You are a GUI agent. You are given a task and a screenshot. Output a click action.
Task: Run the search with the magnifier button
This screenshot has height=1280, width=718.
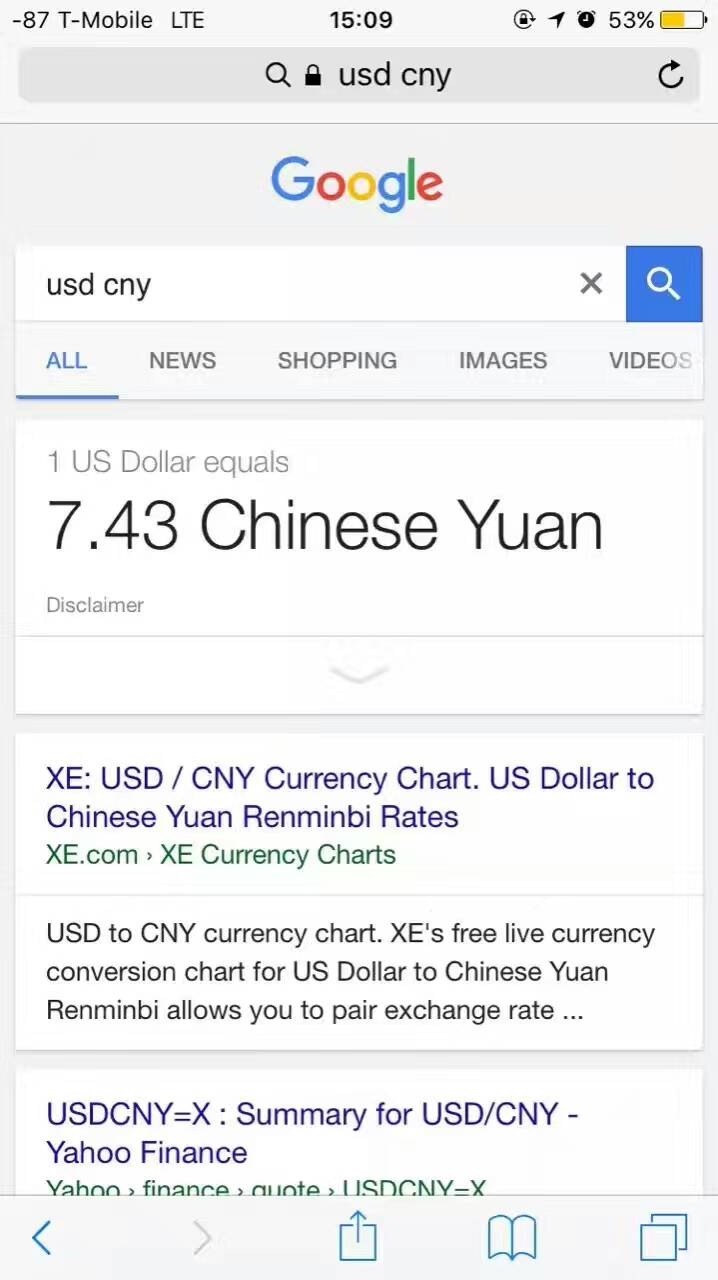(x=664, y=284)
